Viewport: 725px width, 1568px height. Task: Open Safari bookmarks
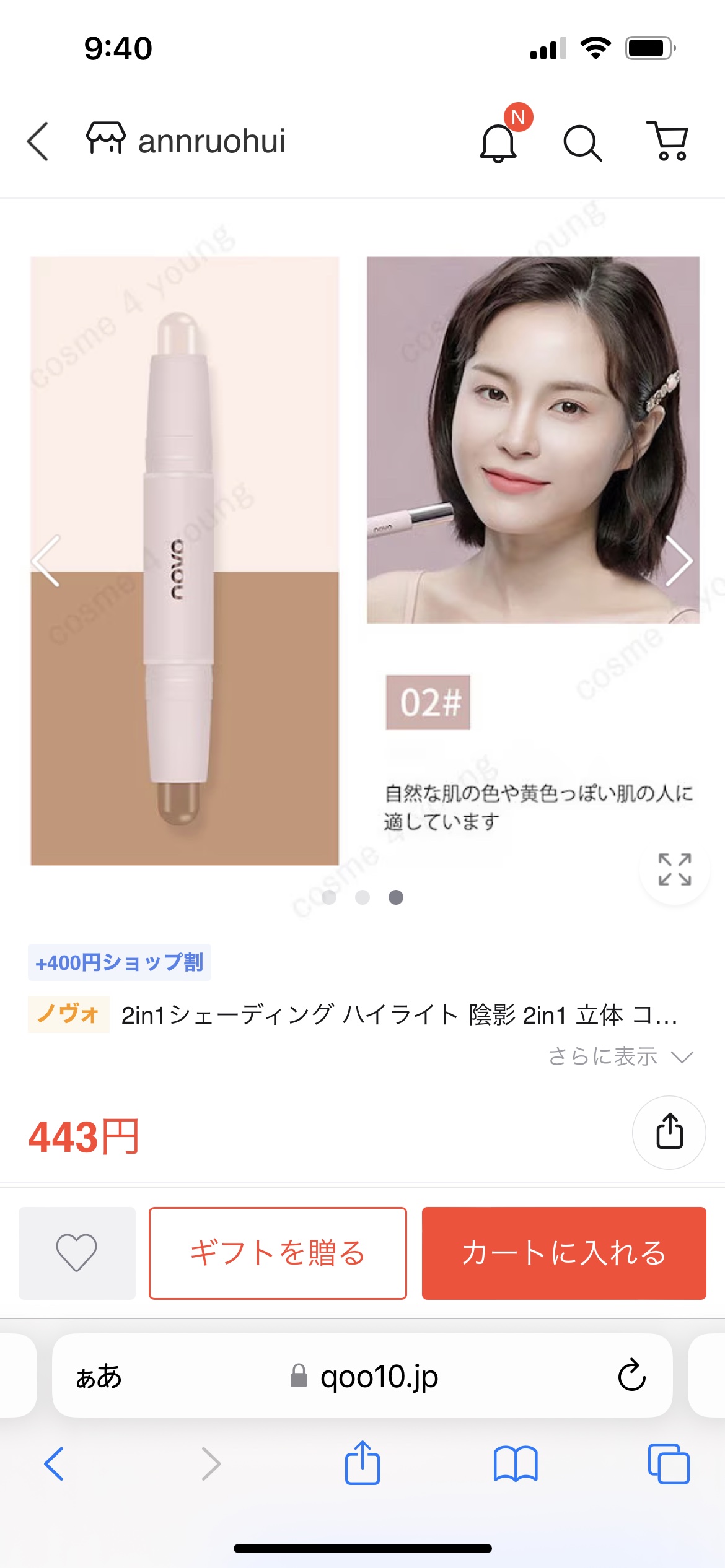pos(516,1464)
